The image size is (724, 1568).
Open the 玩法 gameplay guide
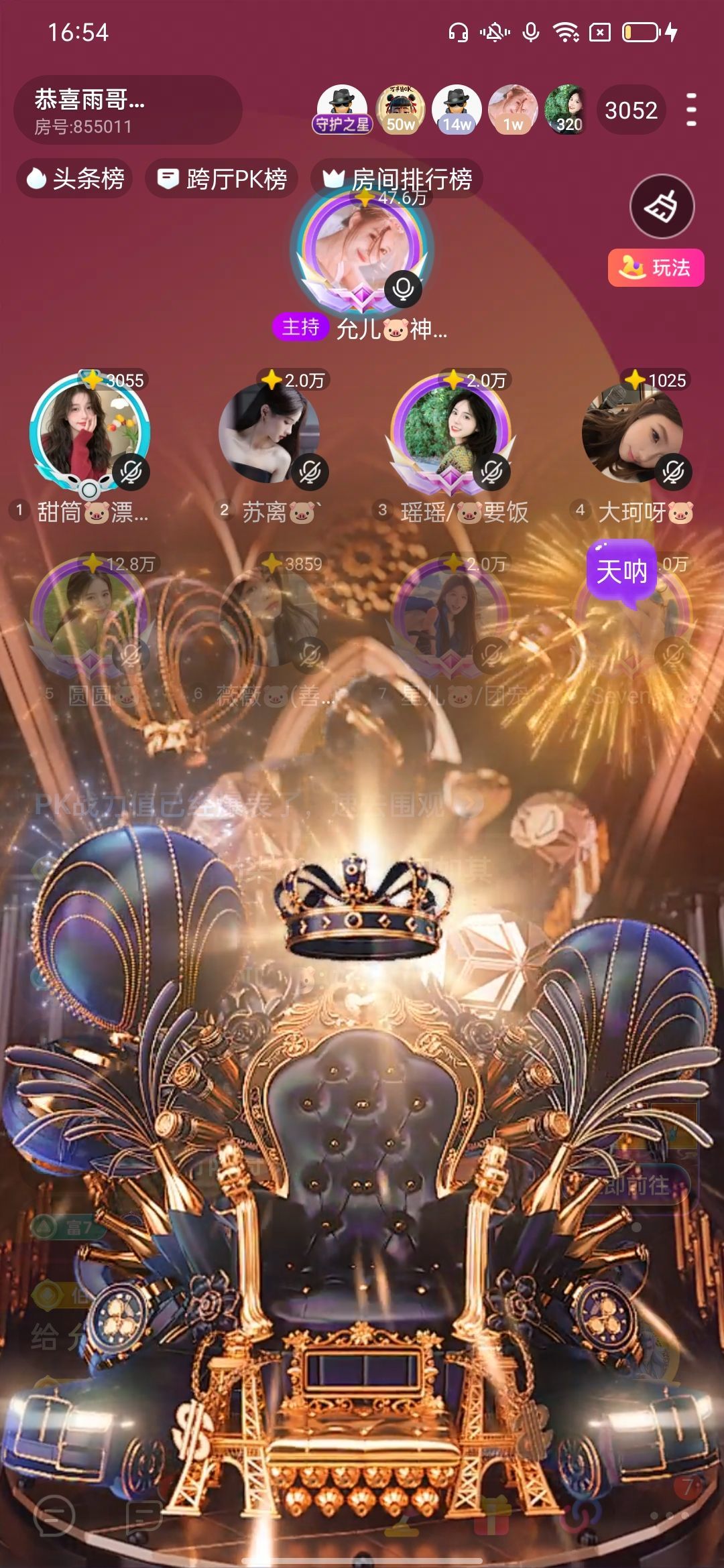[x=656, y=268]
